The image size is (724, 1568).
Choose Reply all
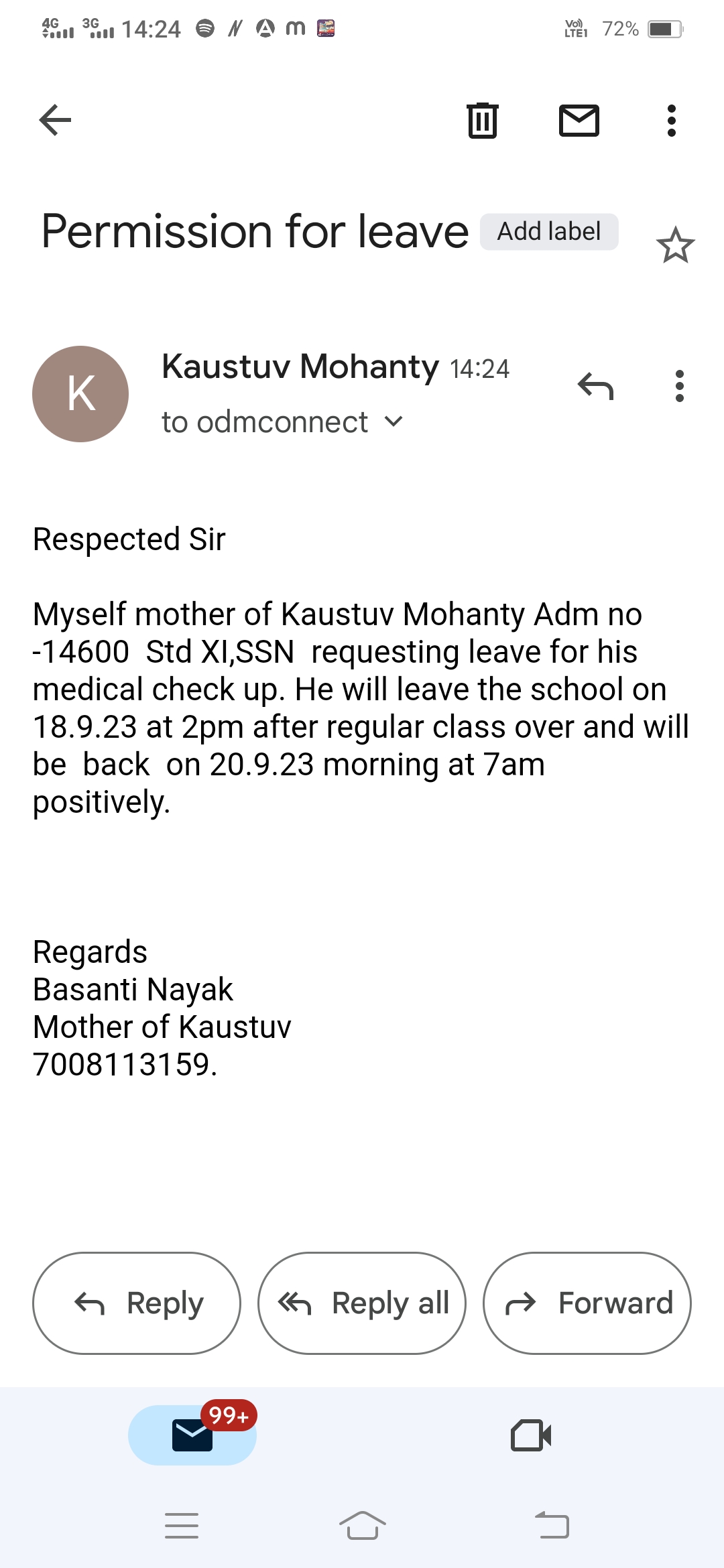click(x=362, y=1303)
